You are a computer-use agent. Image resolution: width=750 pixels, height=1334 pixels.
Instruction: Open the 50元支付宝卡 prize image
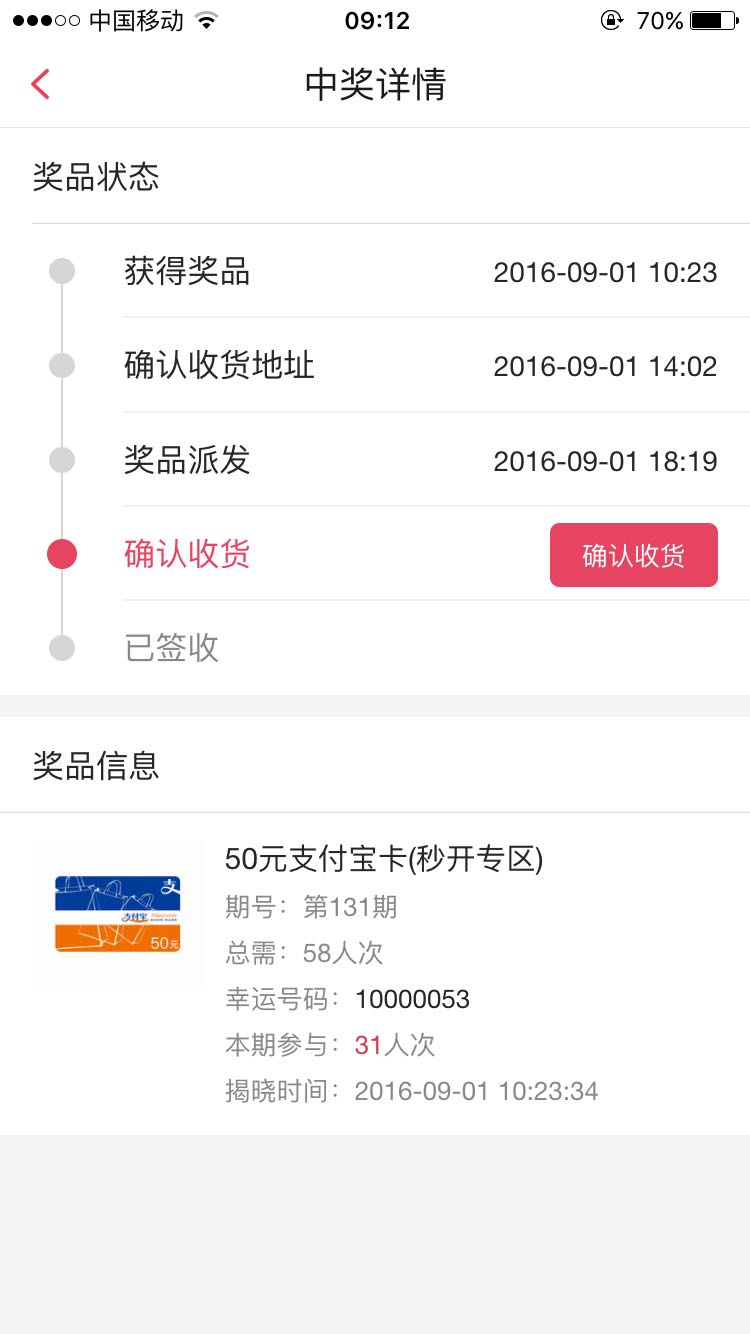click(117, 913)
